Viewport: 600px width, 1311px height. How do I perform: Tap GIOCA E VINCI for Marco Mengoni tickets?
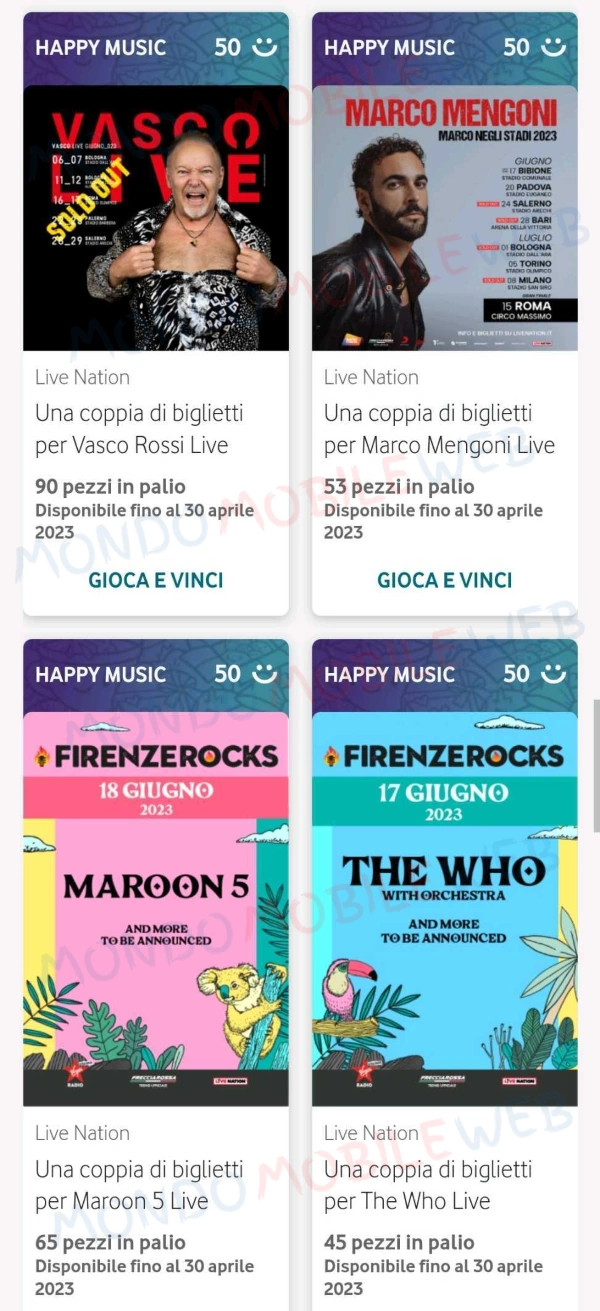pos(445,580)
